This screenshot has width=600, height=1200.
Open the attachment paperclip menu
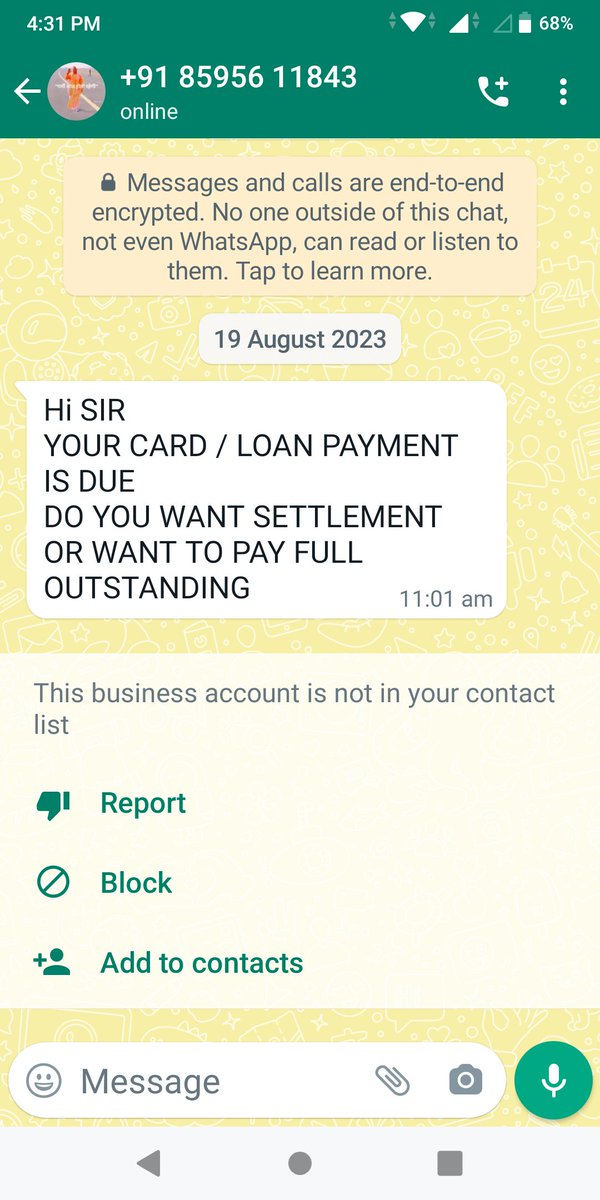pos(393,1080)
